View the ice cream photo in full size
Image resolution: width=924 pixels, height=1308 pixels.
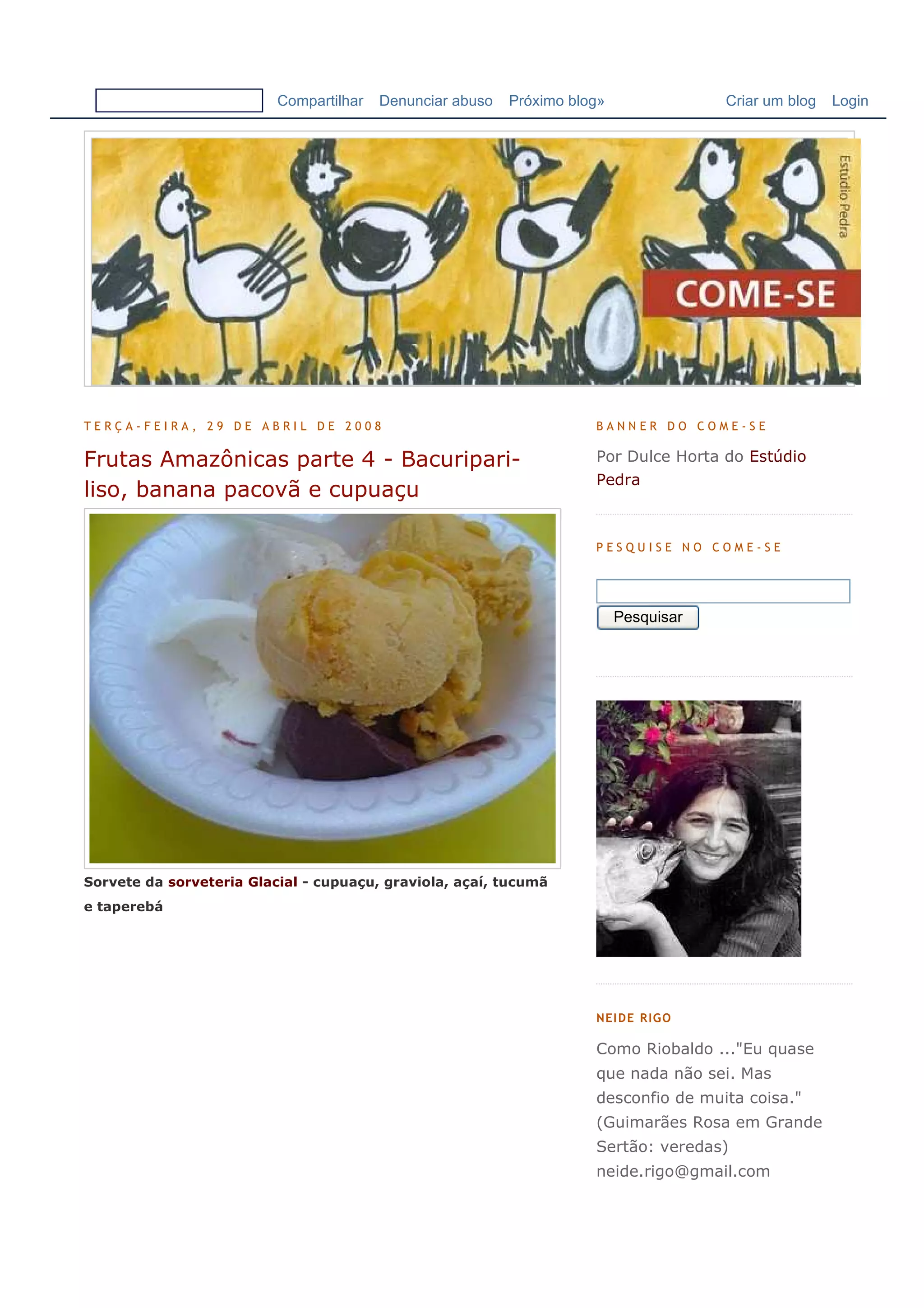[x=322, y=688]
